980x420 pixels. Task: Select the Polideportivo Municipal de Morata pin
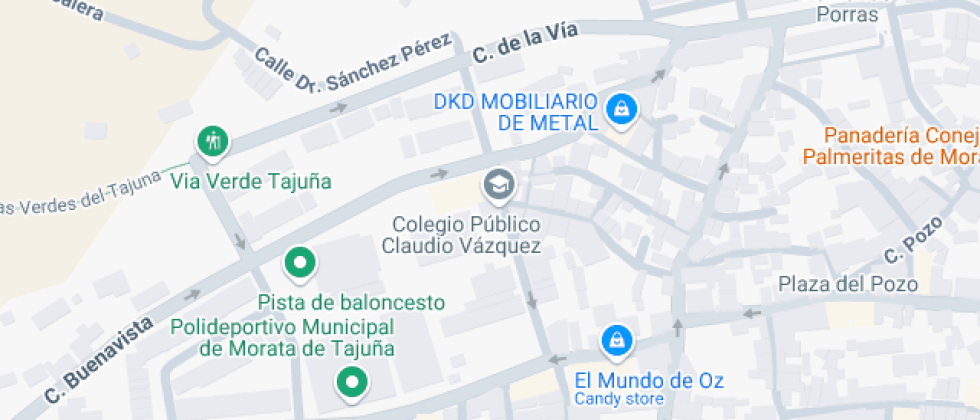click(x=352, y=382)
